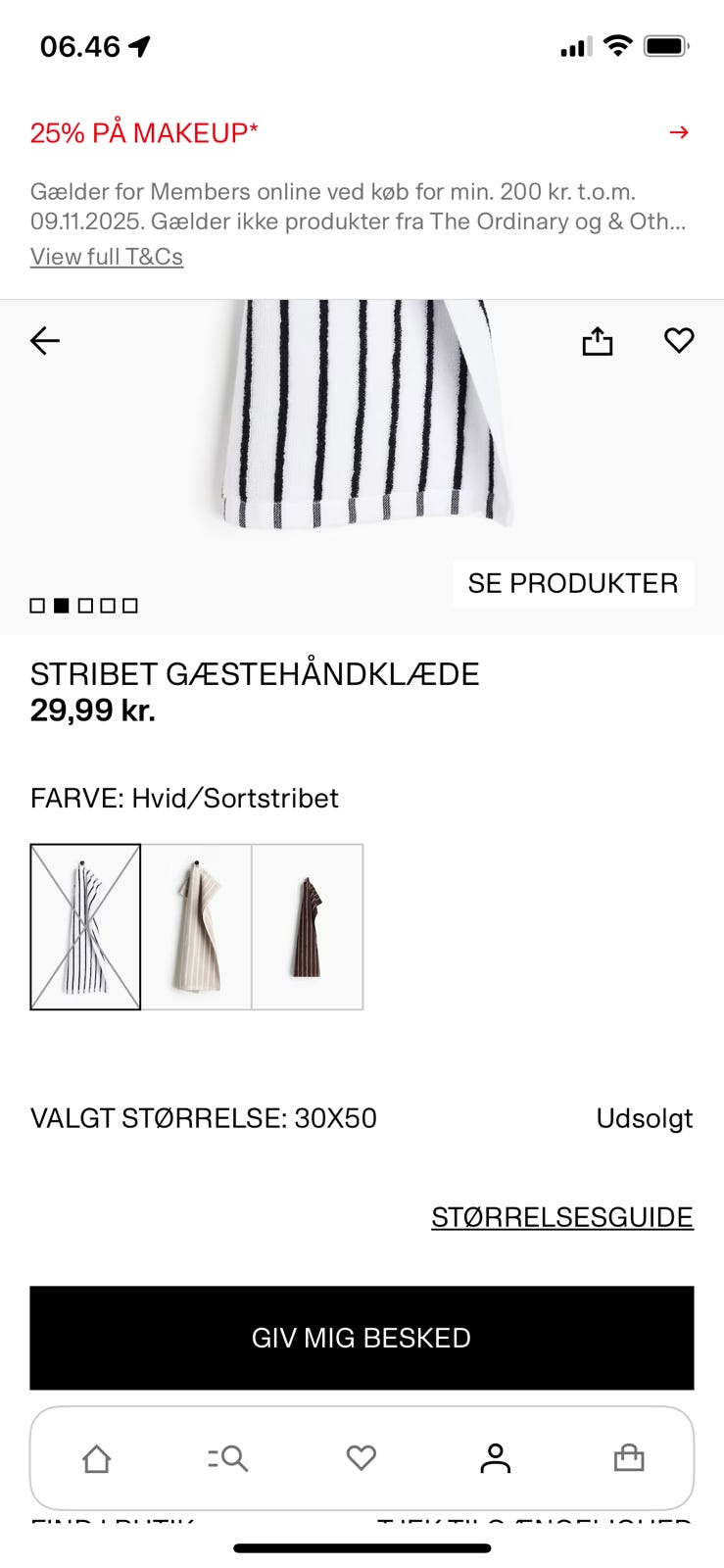Open Home from the bottom navigation
Viewport: 724px width, 1568px height.
96,1458
